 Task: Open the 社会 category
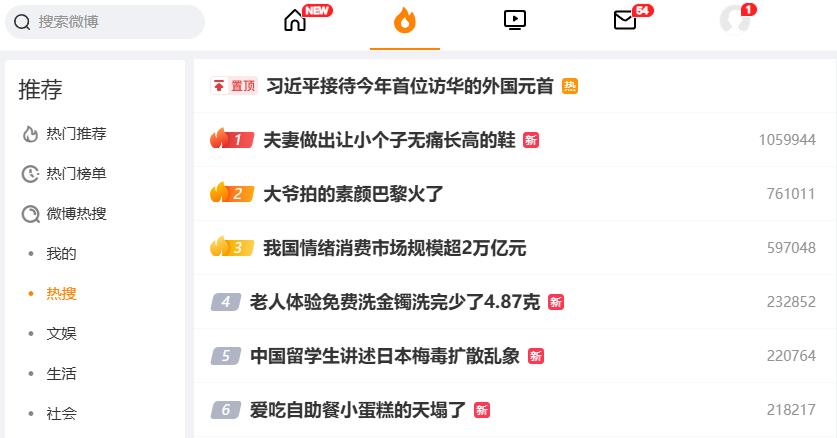pos(61,414)
